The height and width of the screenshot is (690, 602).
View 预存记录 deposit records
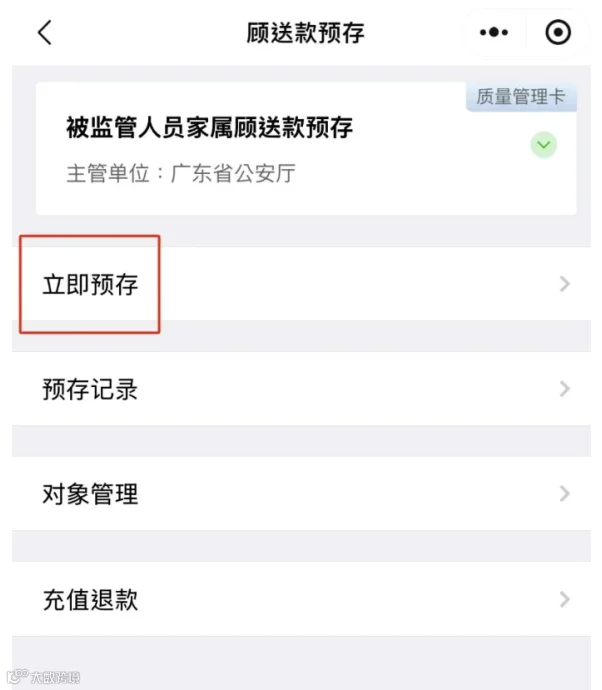click(x=301, y=389)
